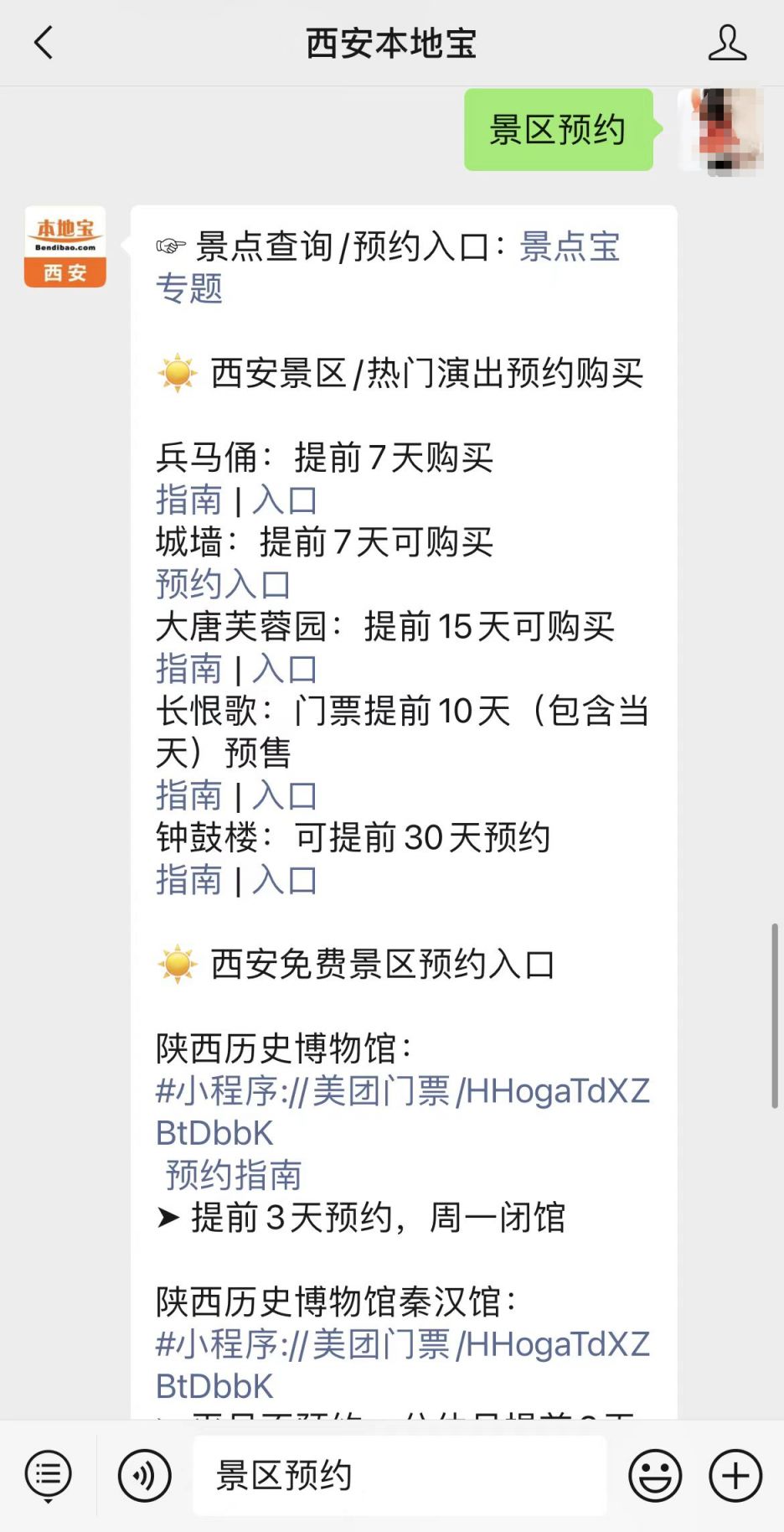This screenshot has width=784, height=1532.
Task: Open the account profile icon
Action: 726,43
